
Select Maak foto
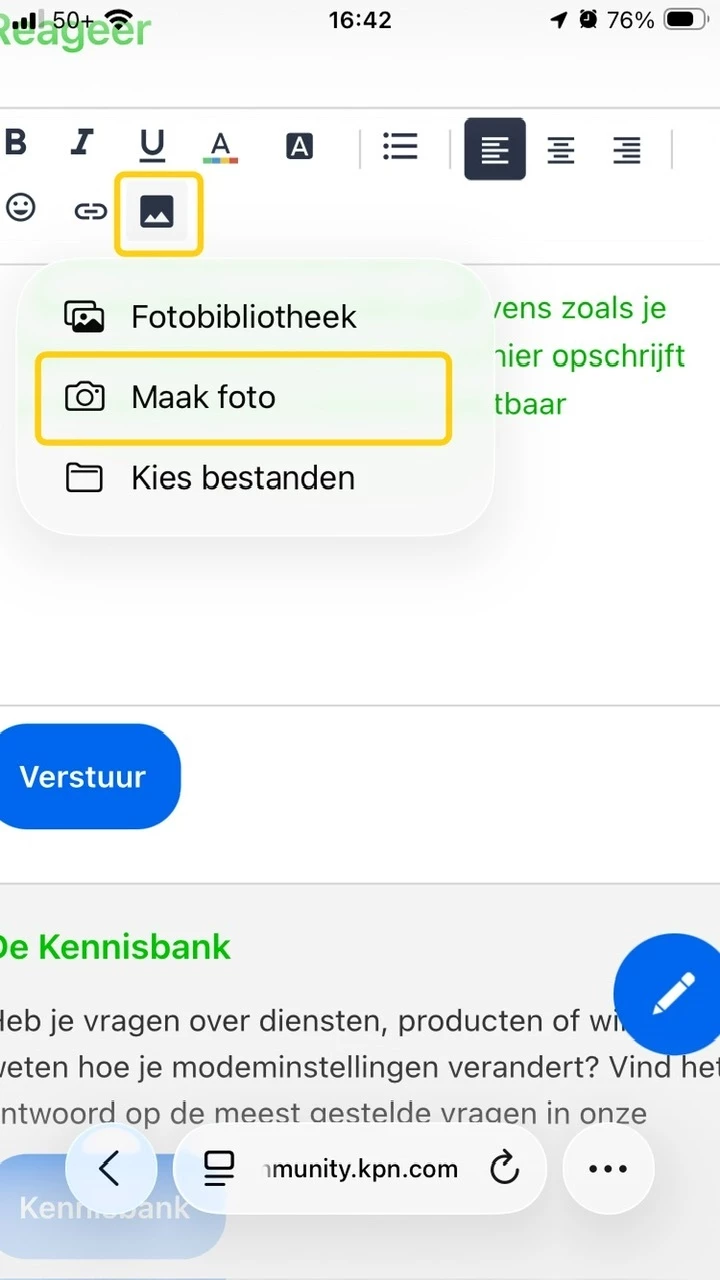pos(244,397)
